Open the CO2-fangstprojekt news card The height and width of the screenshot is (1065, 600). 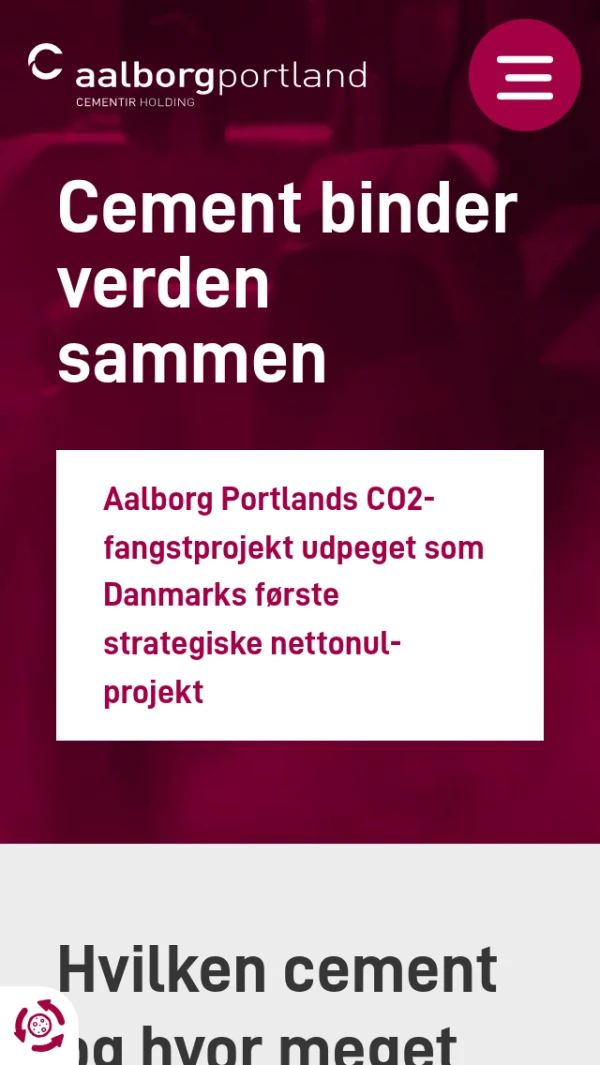coord(299,595)
